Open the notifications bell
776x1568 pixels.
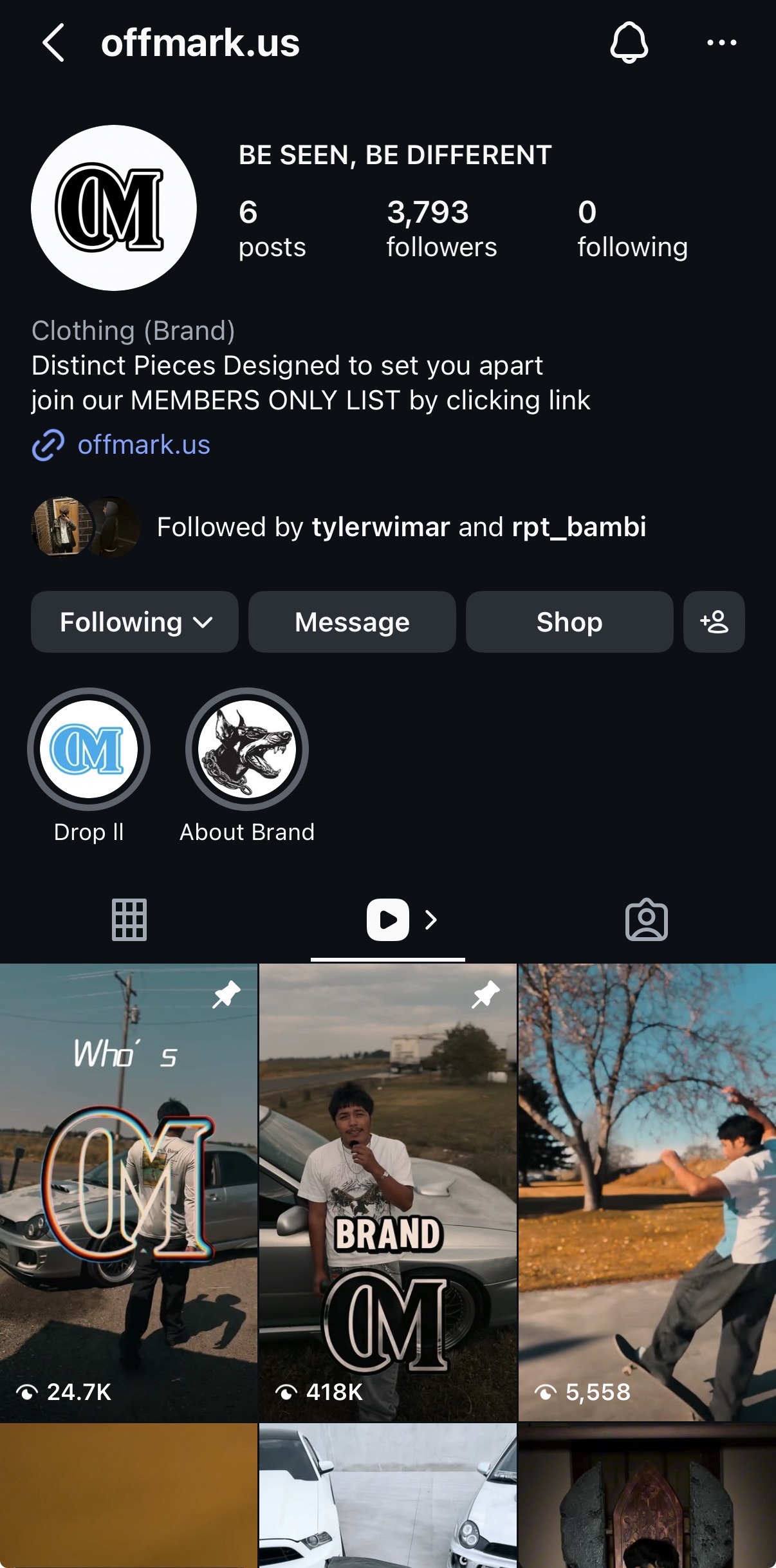pos(629,42)
